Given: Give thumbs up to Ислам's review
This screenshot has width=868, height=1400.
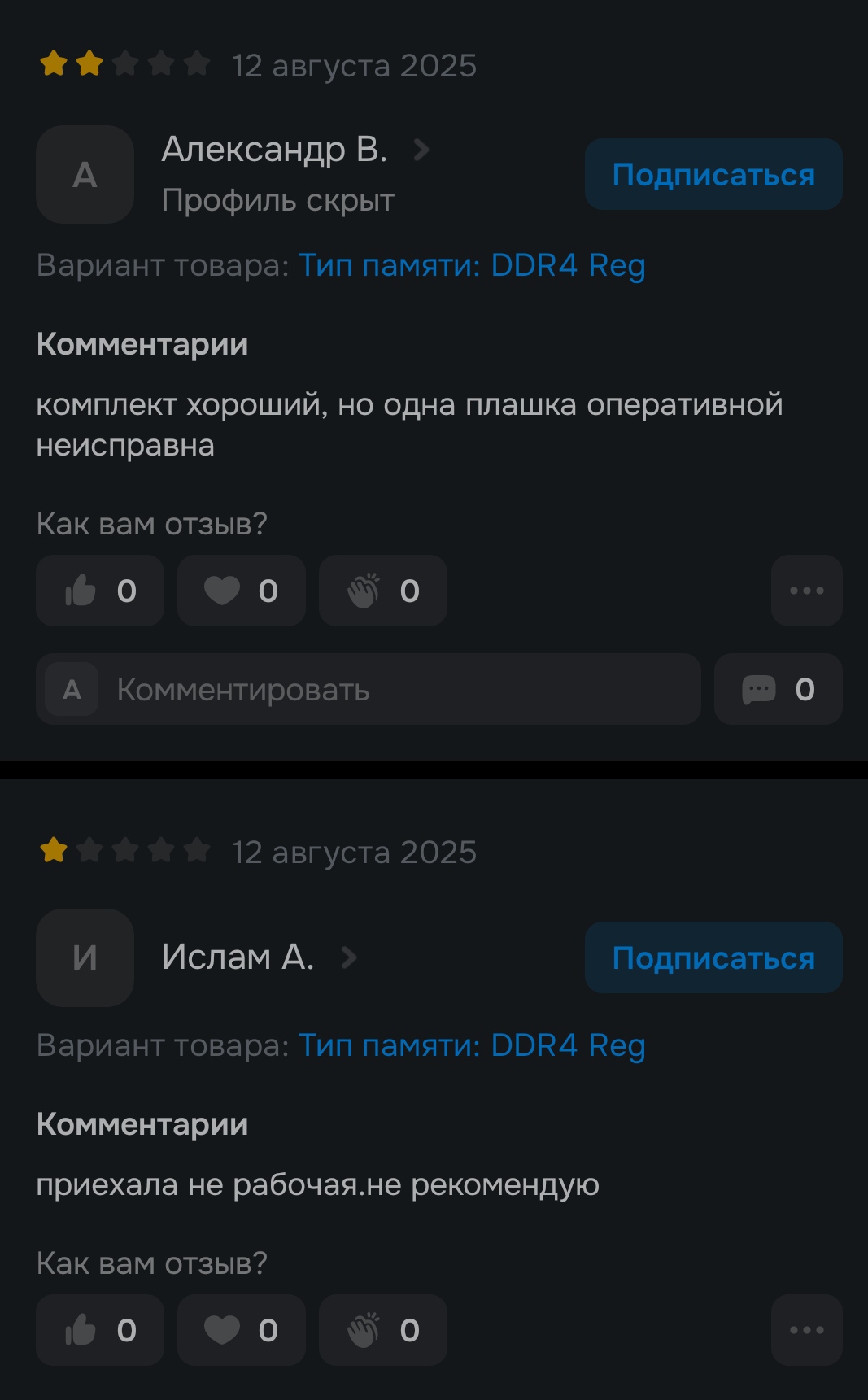Looking at the screenshot, I should (x=99, y=1330).
